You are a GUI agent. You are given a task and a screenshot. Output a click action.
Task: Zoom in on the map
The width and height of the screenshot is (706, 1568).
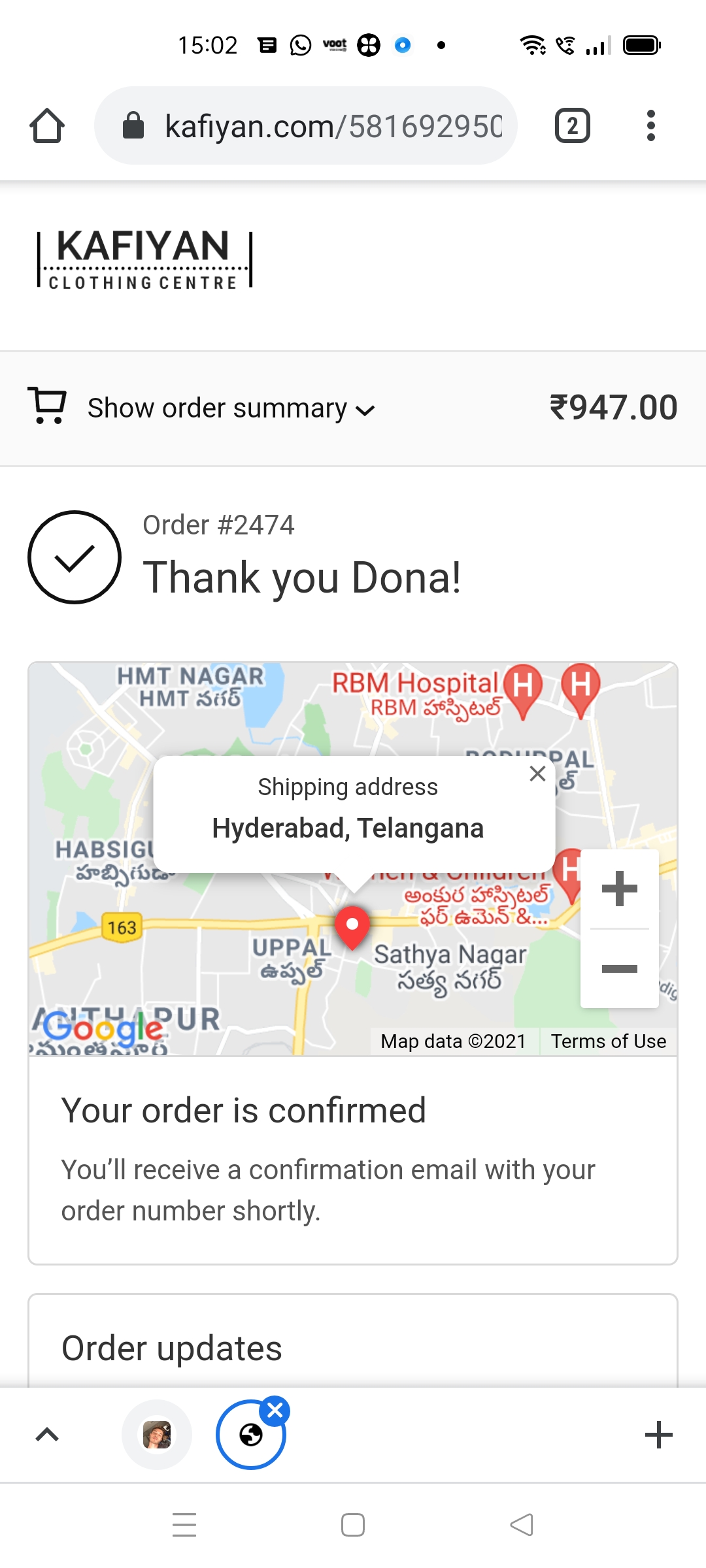click(619, 889)
